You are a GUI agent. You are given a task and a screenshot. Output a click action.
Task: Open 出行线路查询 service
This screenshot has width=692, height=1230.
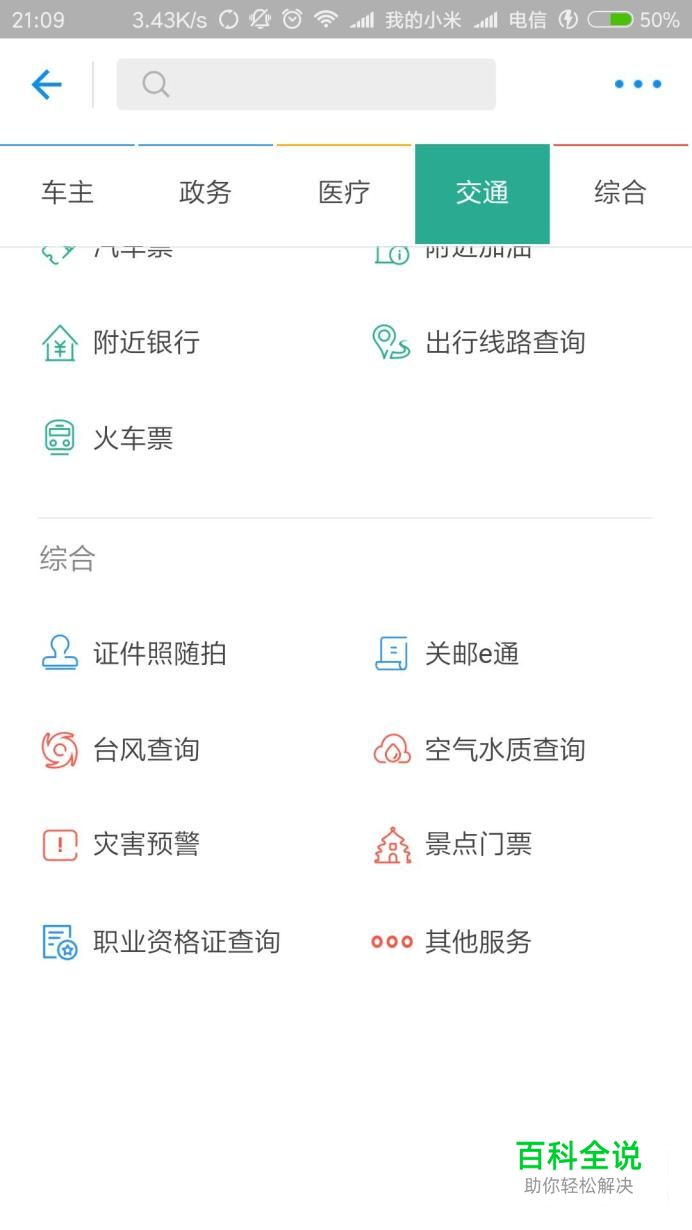(479, 343)
